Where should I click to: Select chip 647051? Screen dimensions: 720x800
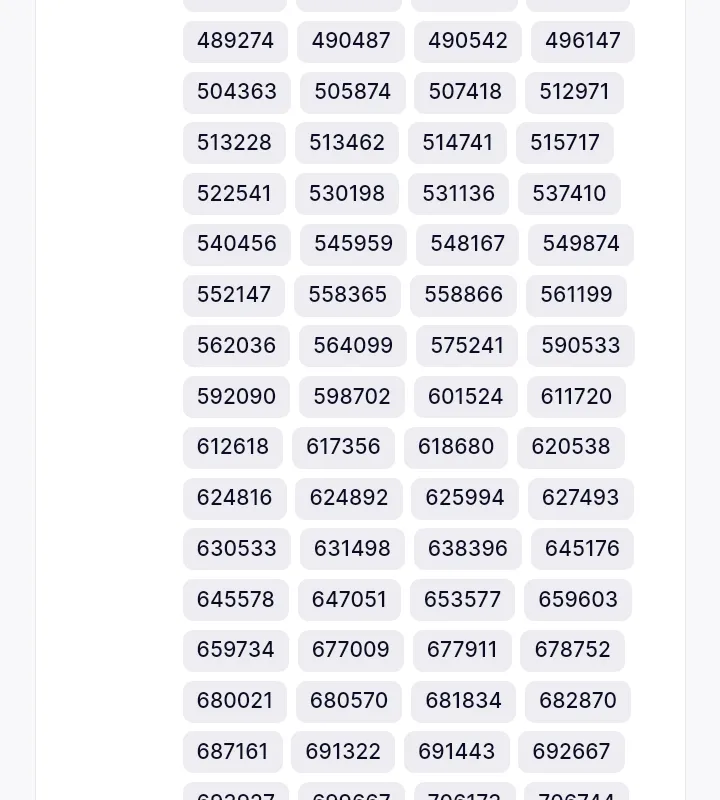pyautogui.click(x=349, y=600)
